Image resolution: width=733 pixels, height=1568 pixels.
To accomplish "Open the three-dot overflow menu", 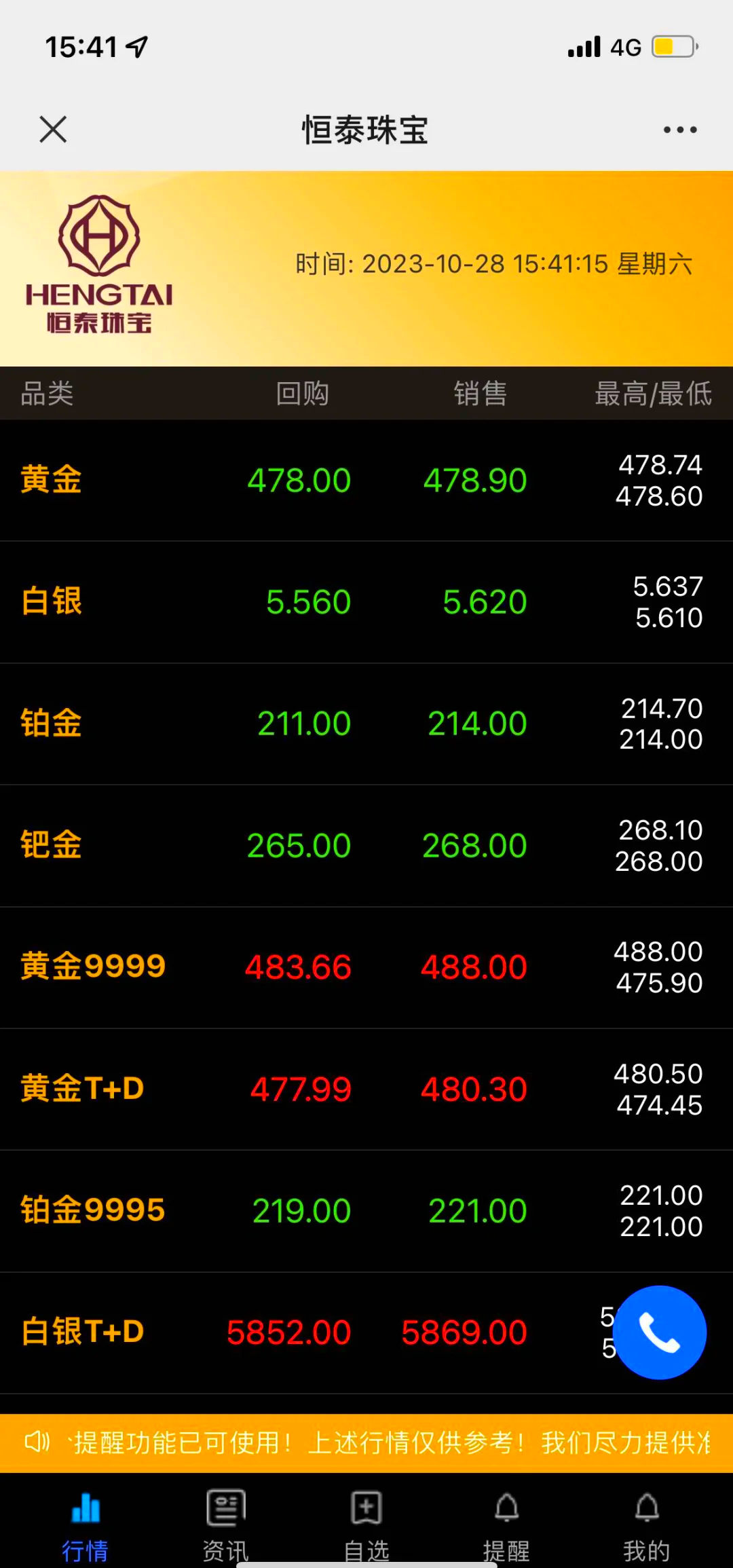I will pos(680,130).
